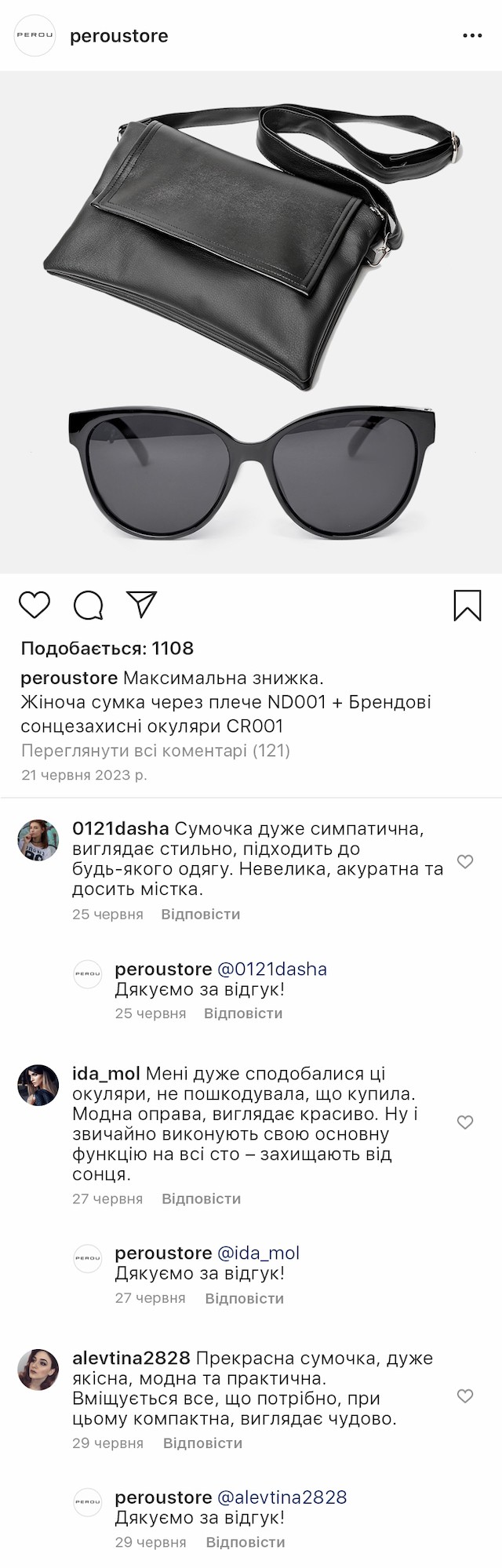Viewport: 502px width, 1568px height.
Task: Reply to alevtina2828's comment
Action: click(x=202, y=1443)
